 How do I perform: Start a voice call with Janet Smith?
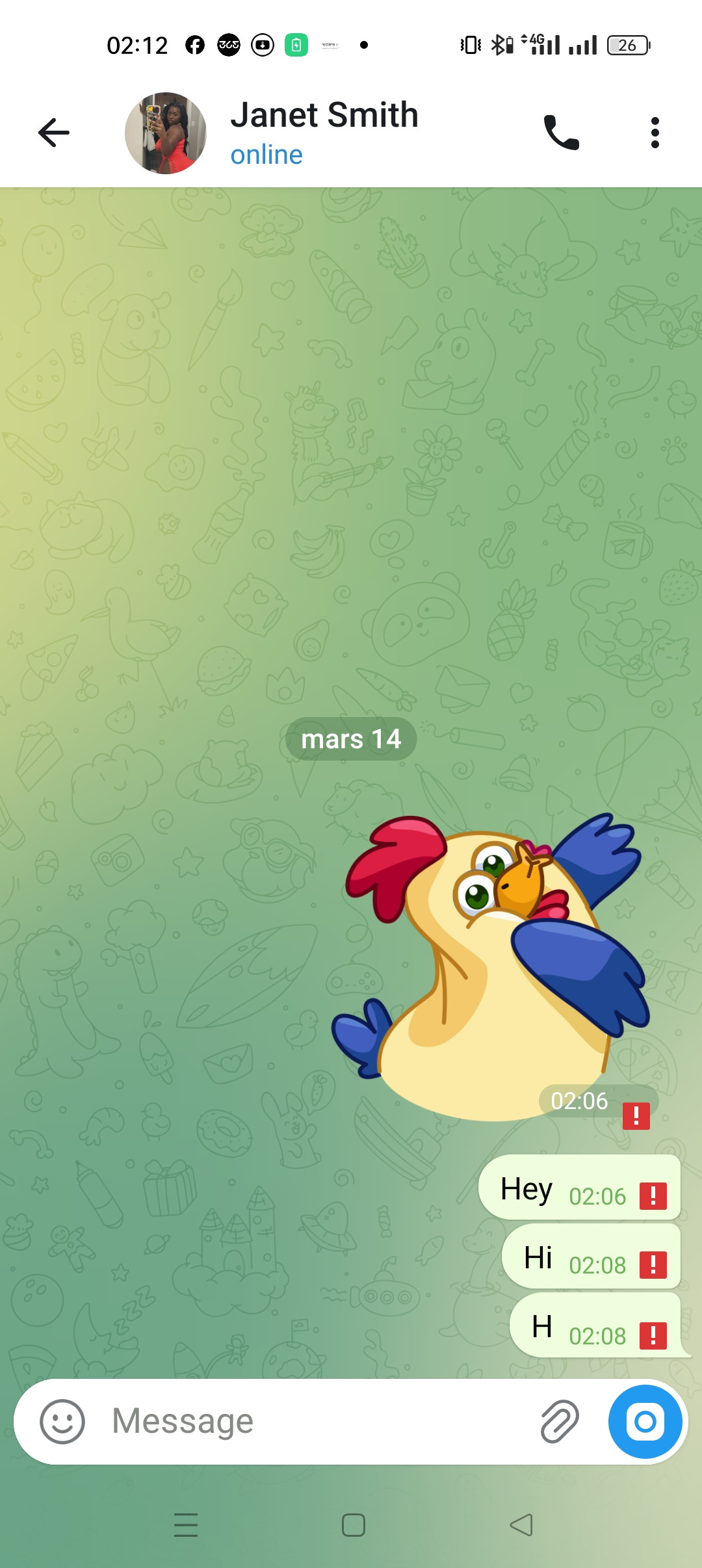point(561,133)
